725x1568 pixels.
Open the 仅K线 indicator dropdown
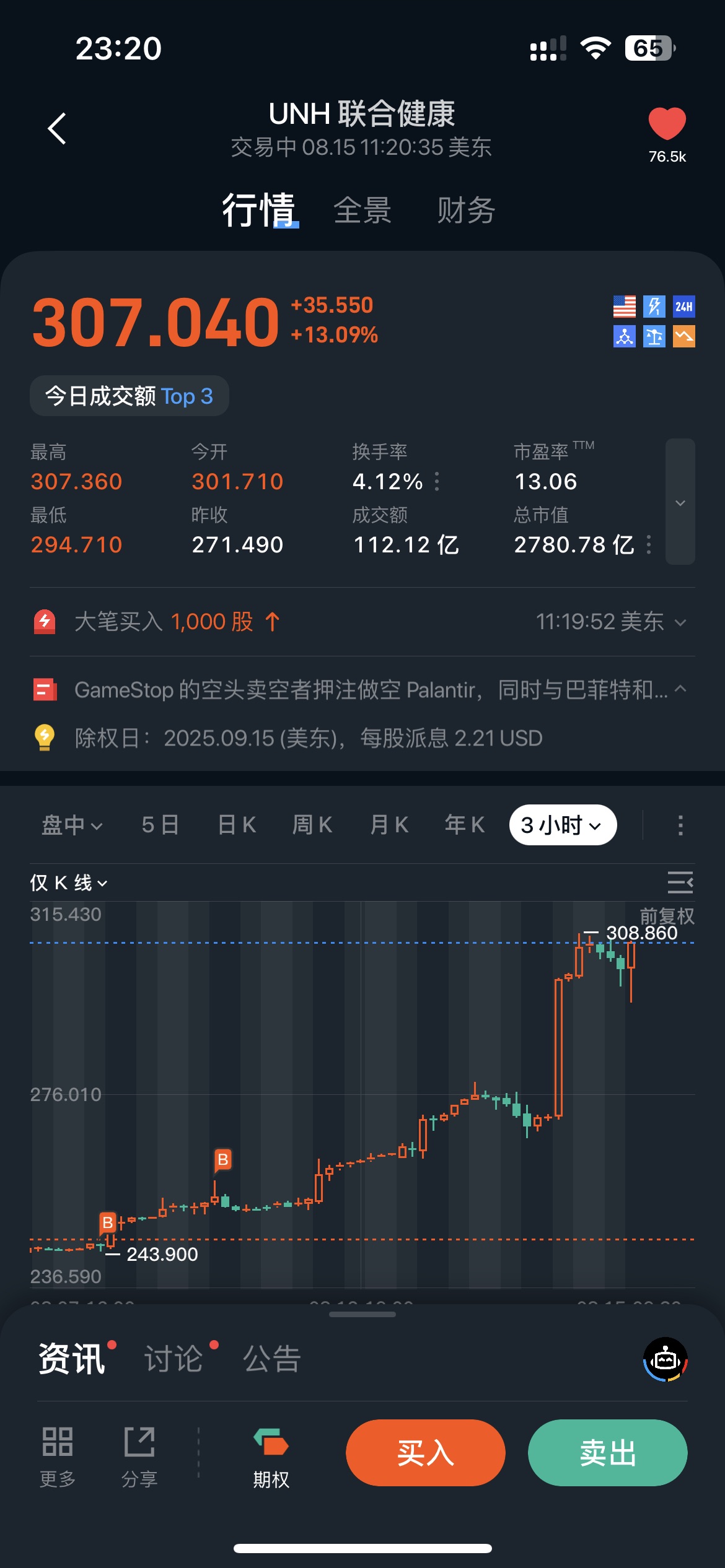tap(69, 883)
